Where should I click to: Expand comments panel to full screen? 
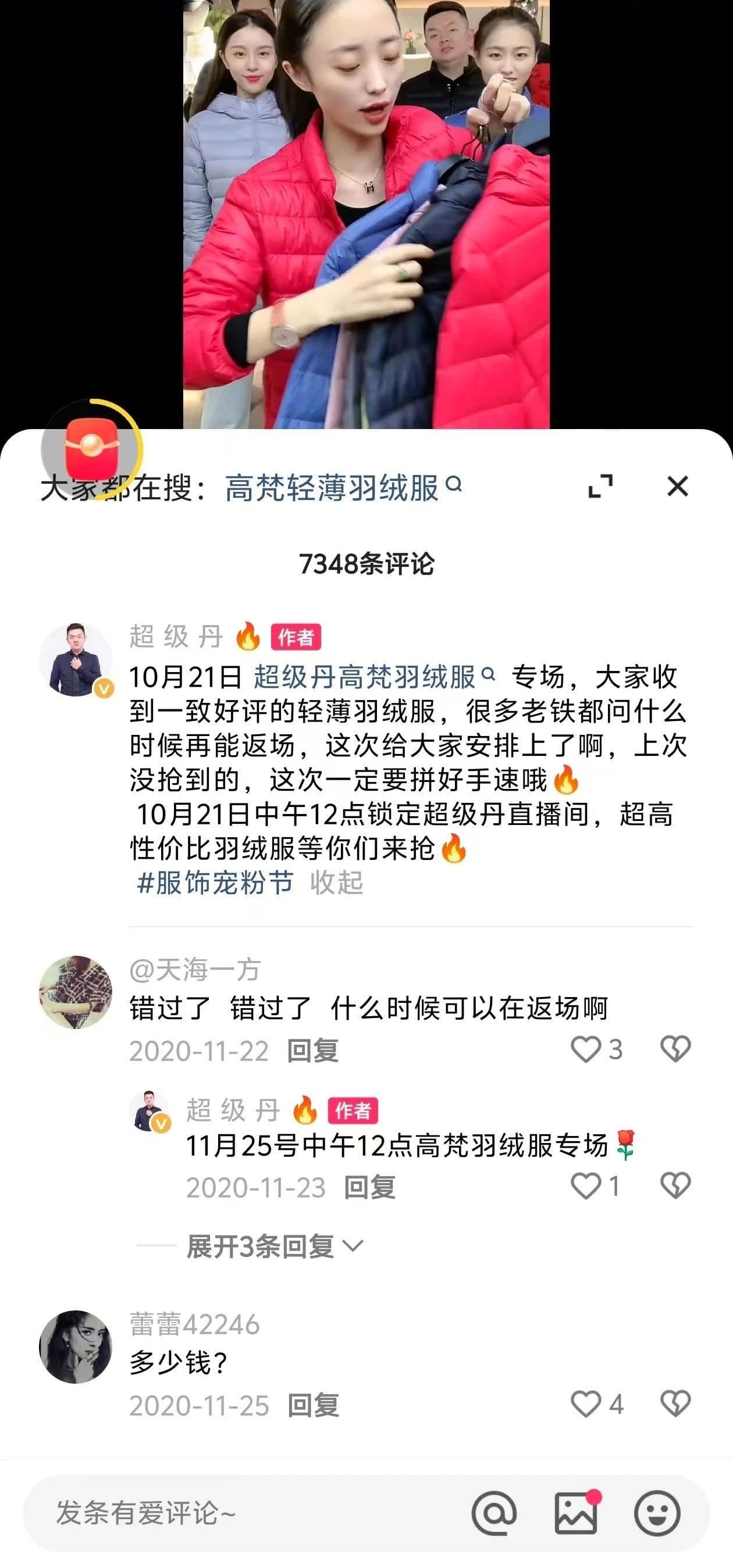pos(600,487)
